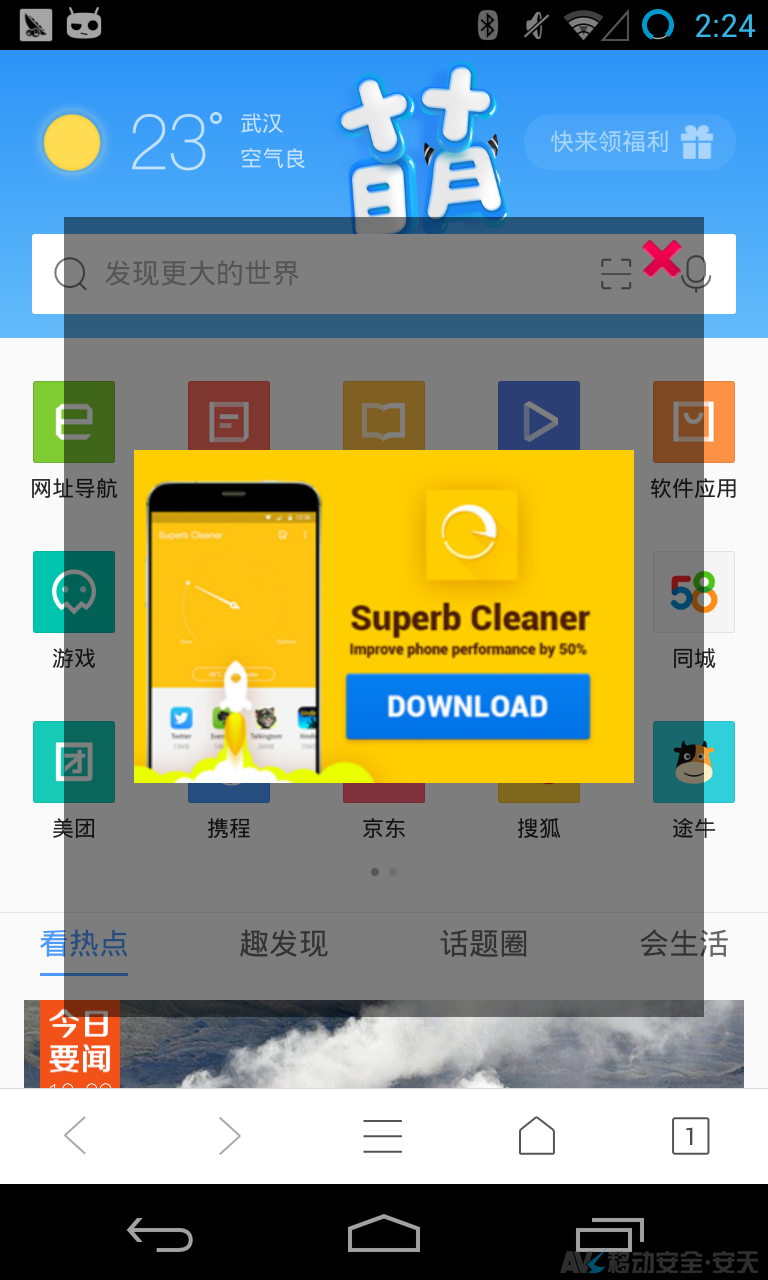Open the browser menu
The width and height of the screenshot is (768, 1280).
383,1136
